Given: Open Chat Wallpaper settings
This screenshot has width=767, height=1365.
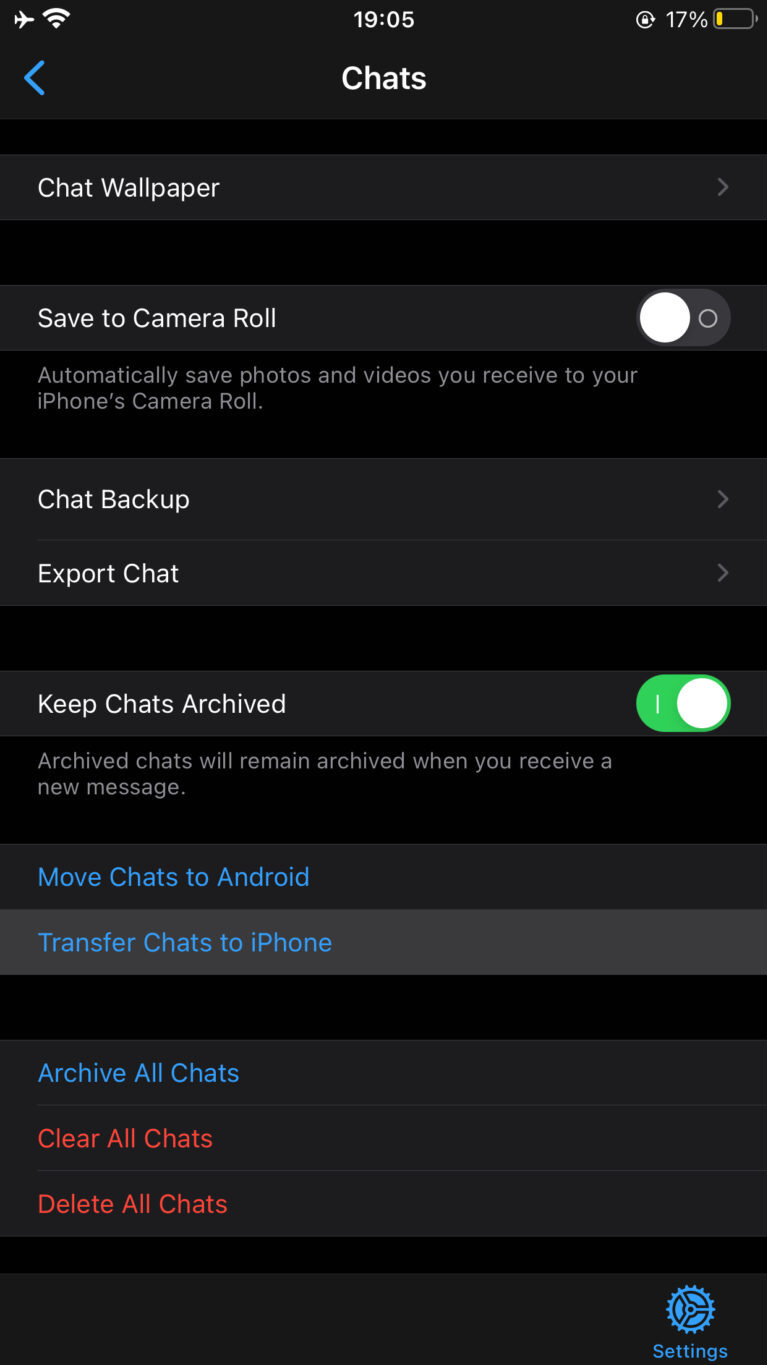Looking at the screenshot, I should coord(383,188).
